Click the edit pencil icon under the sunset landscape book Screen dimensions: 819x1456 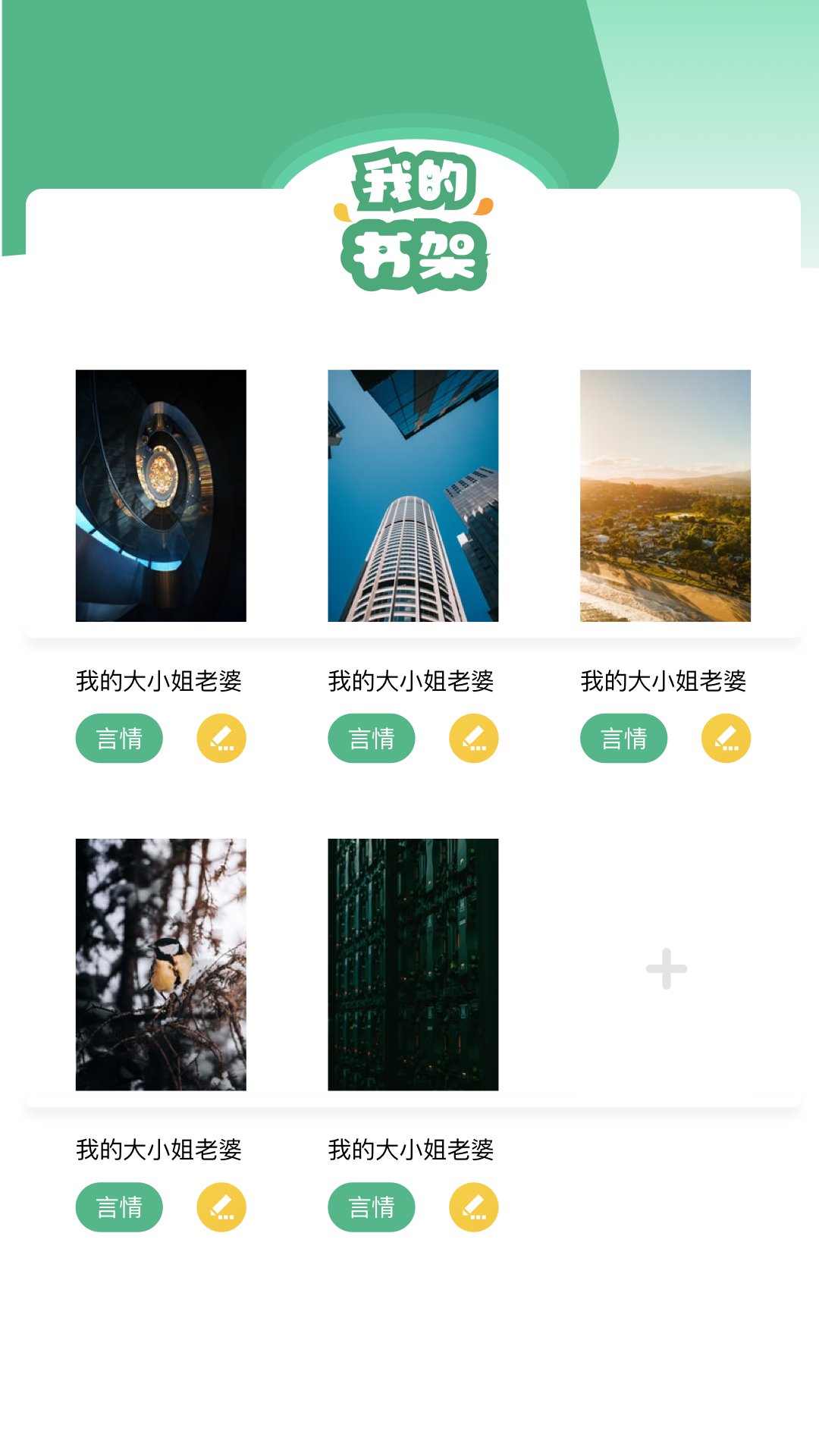[725, 737]
